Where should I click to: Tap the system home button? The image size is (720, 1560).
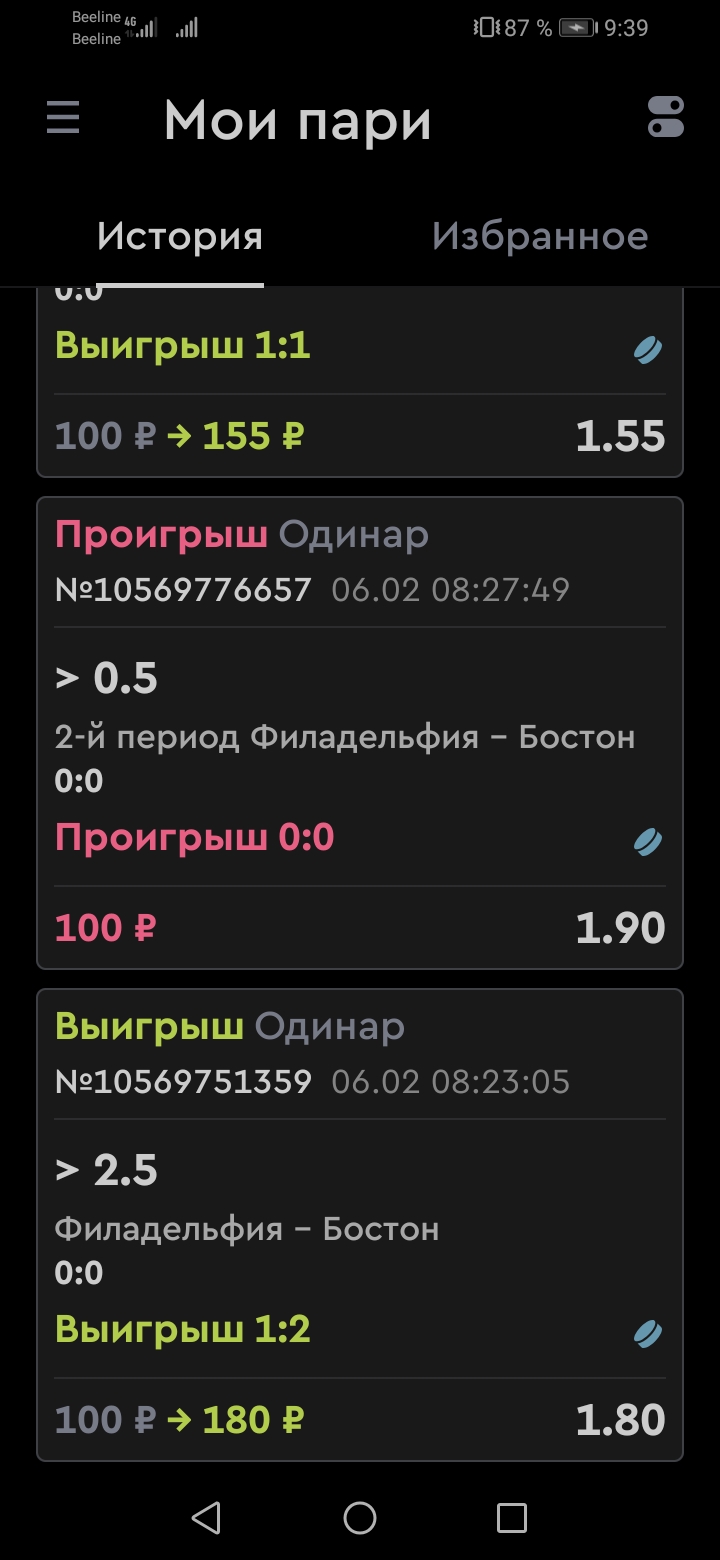(x=360, y=1518)
